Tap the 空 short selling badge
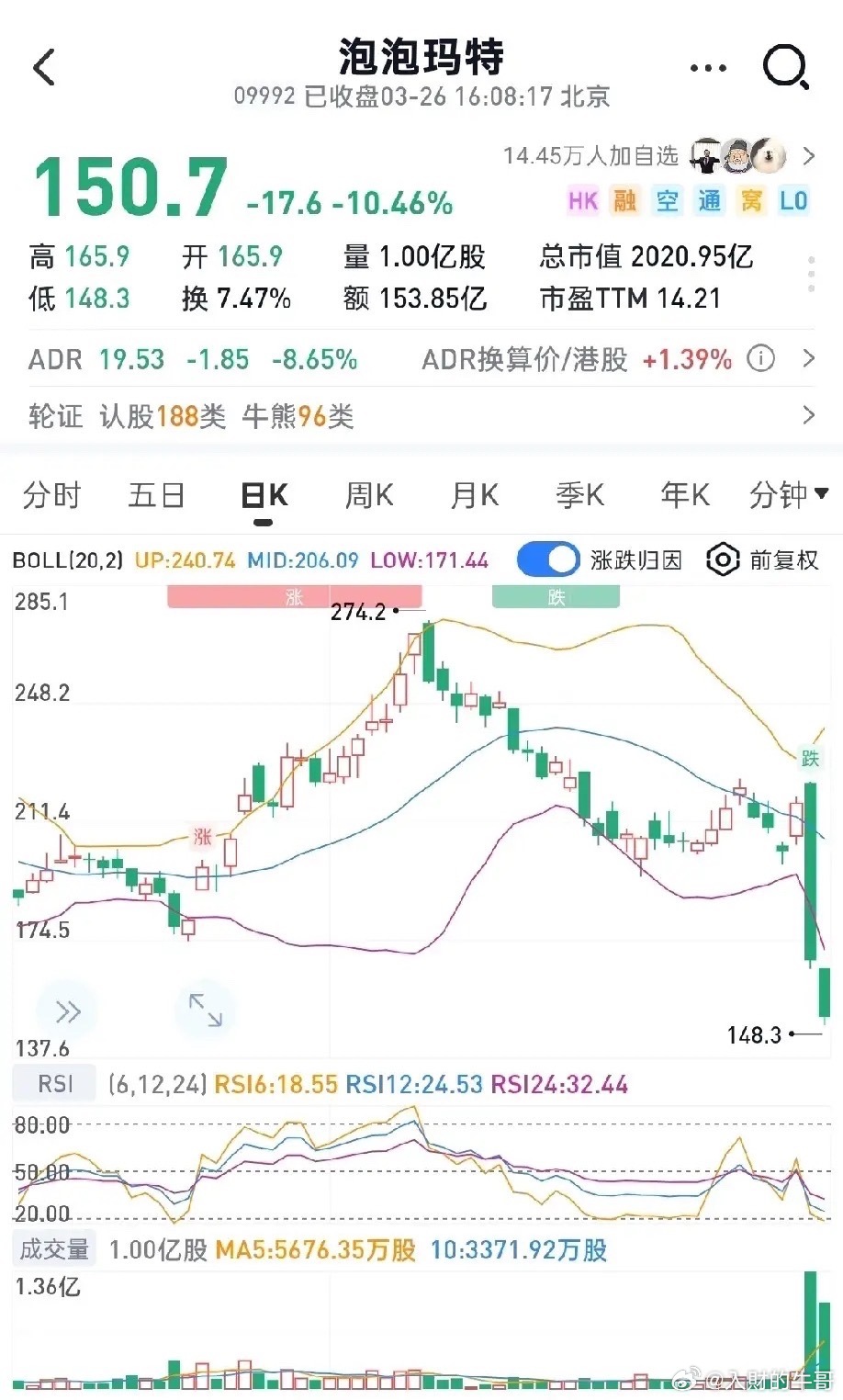Screen dimensions: 843x1400 click(x=667, y=200)
